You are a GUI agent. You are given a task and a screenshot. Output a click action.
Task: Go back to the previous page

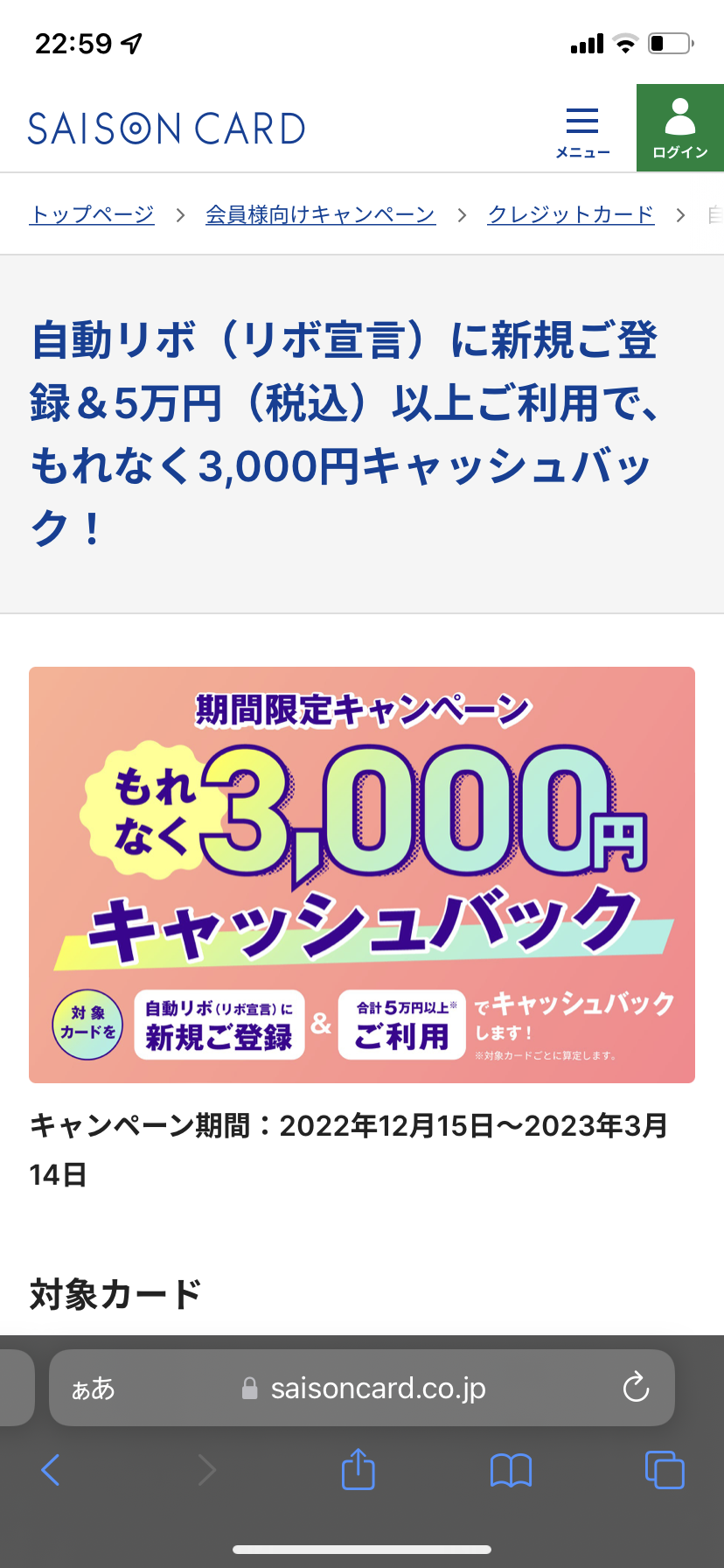coord(51,1470)
